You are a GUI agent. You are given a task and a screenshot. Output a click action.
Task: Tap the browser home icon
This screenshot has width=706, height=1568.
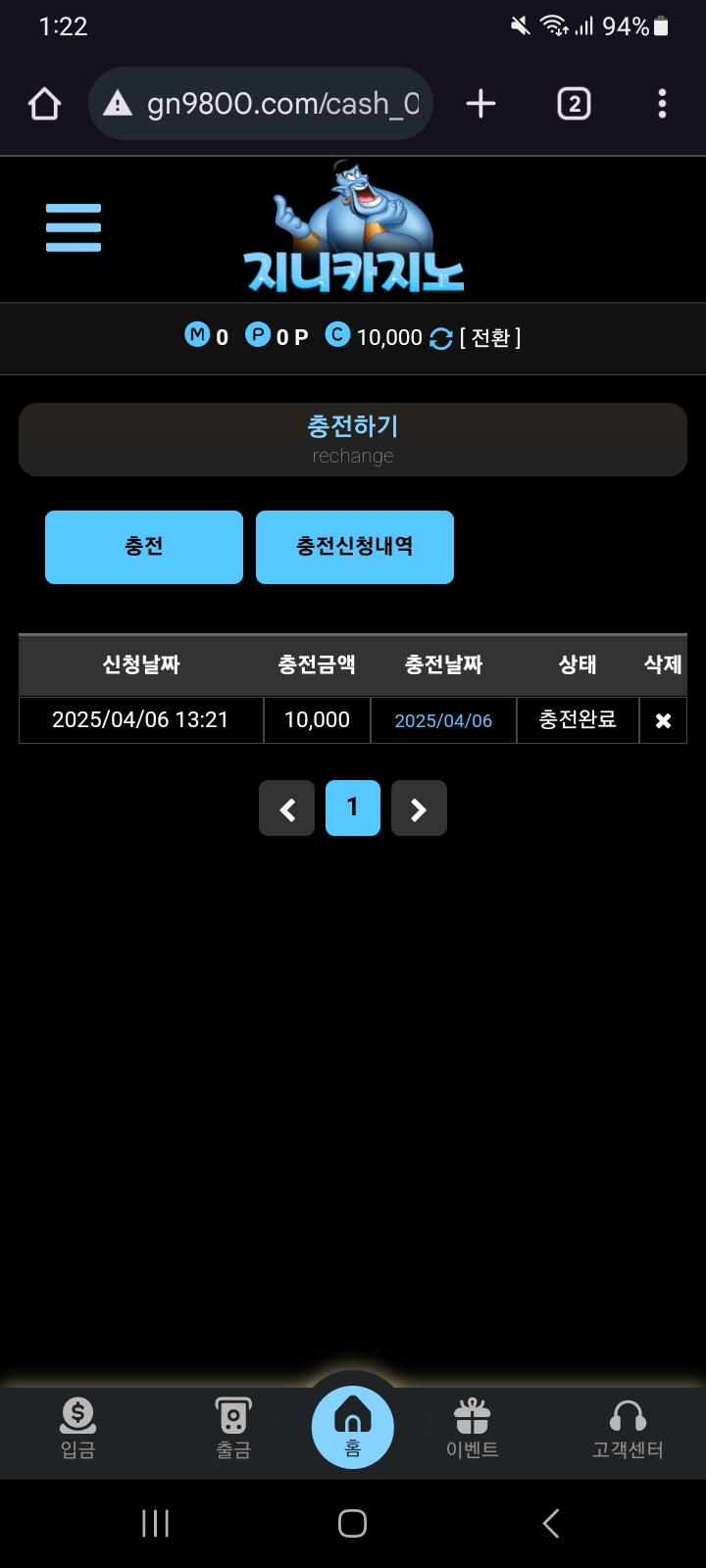[44, 103]
